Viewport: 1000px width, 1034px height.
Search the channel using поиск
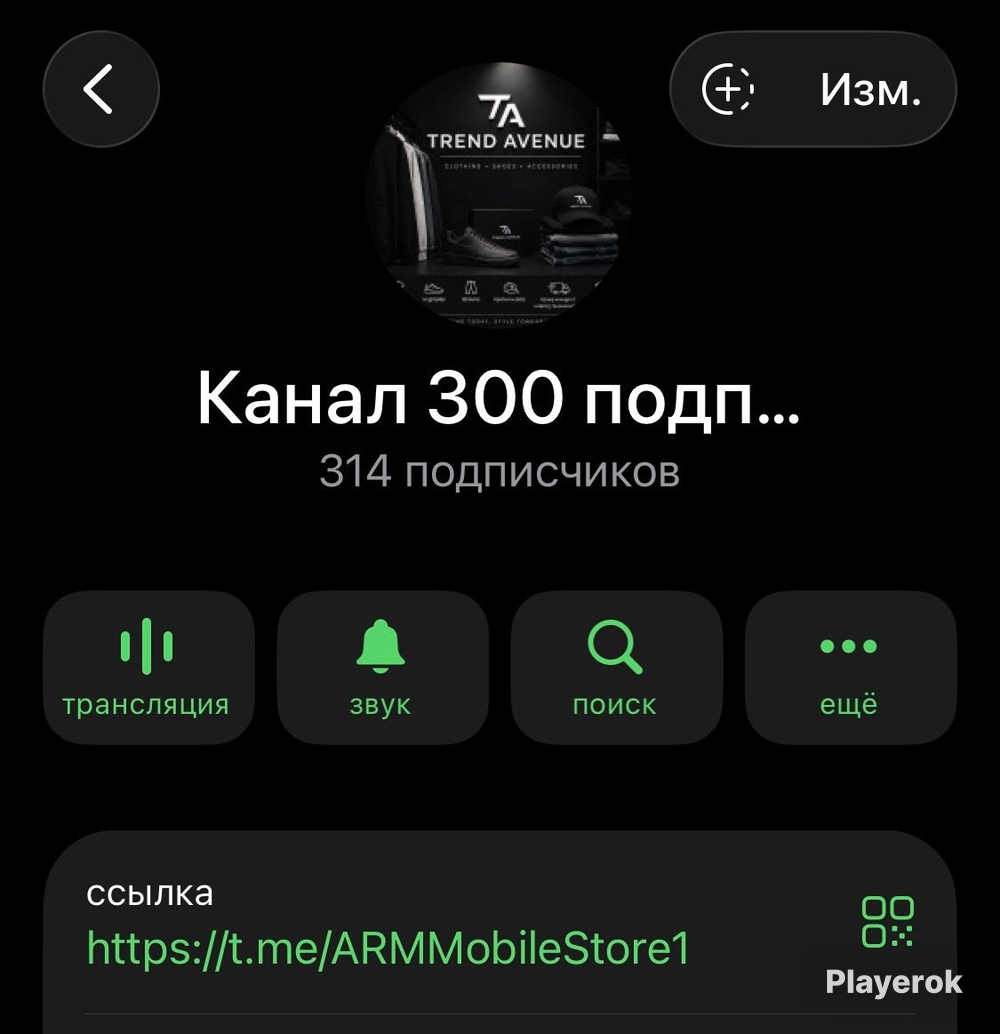coord(616,667)
